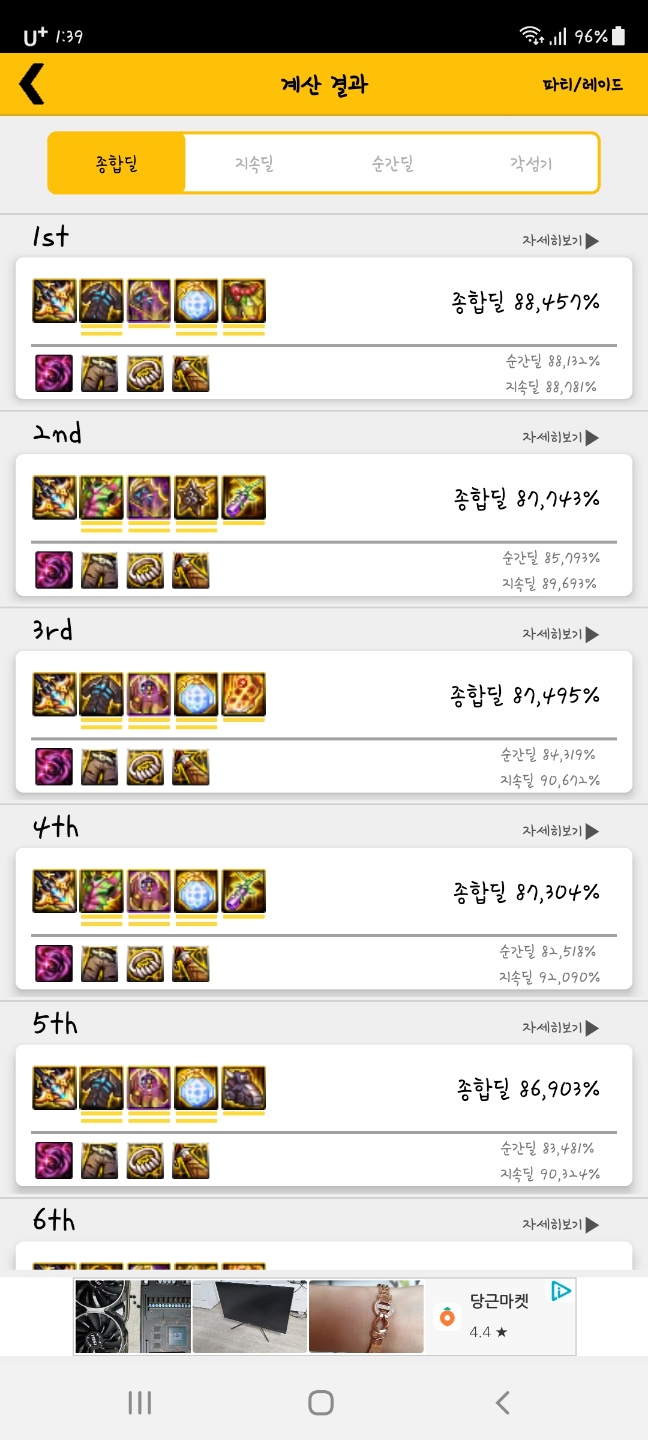This screenshot has height=1440, width=648.
Task: Switch to the 각성기 tab
Action: [530, 163]
